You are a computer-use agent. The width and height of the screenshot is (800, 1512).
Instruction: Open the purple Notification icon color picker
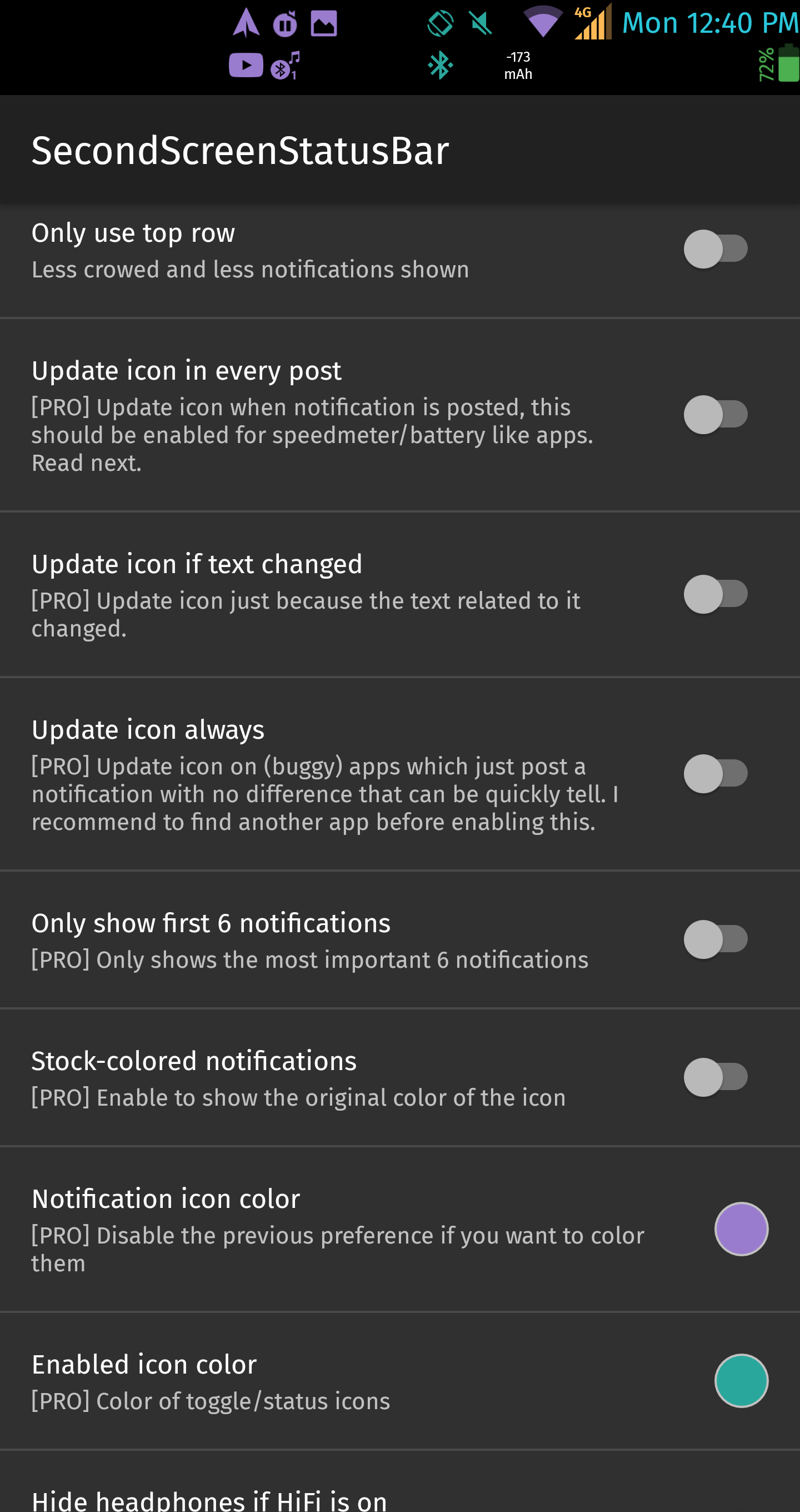[x=741, y=1229]
